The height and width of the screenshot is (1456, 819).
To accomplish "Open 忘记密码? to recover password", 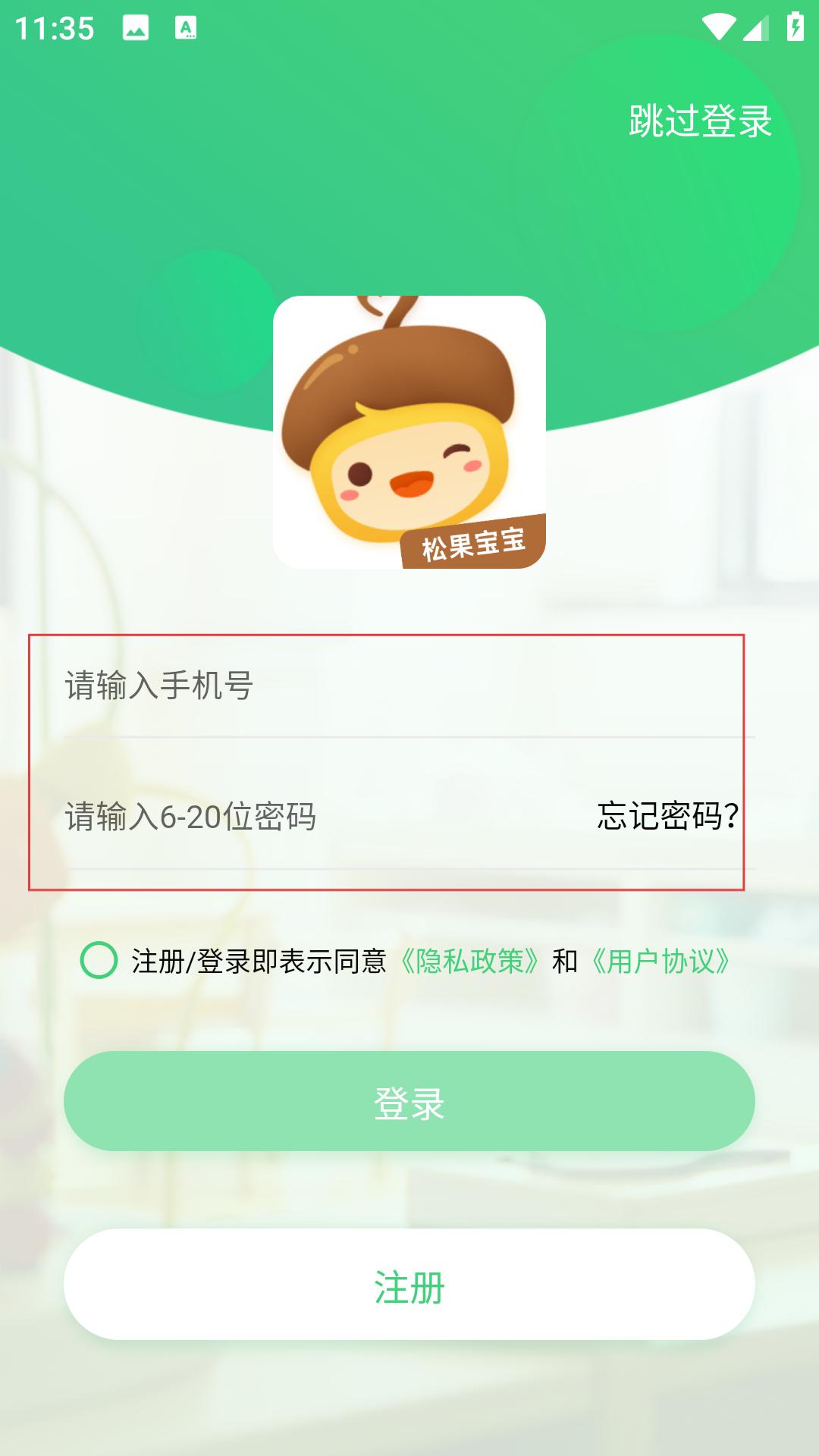I will 667,816.
